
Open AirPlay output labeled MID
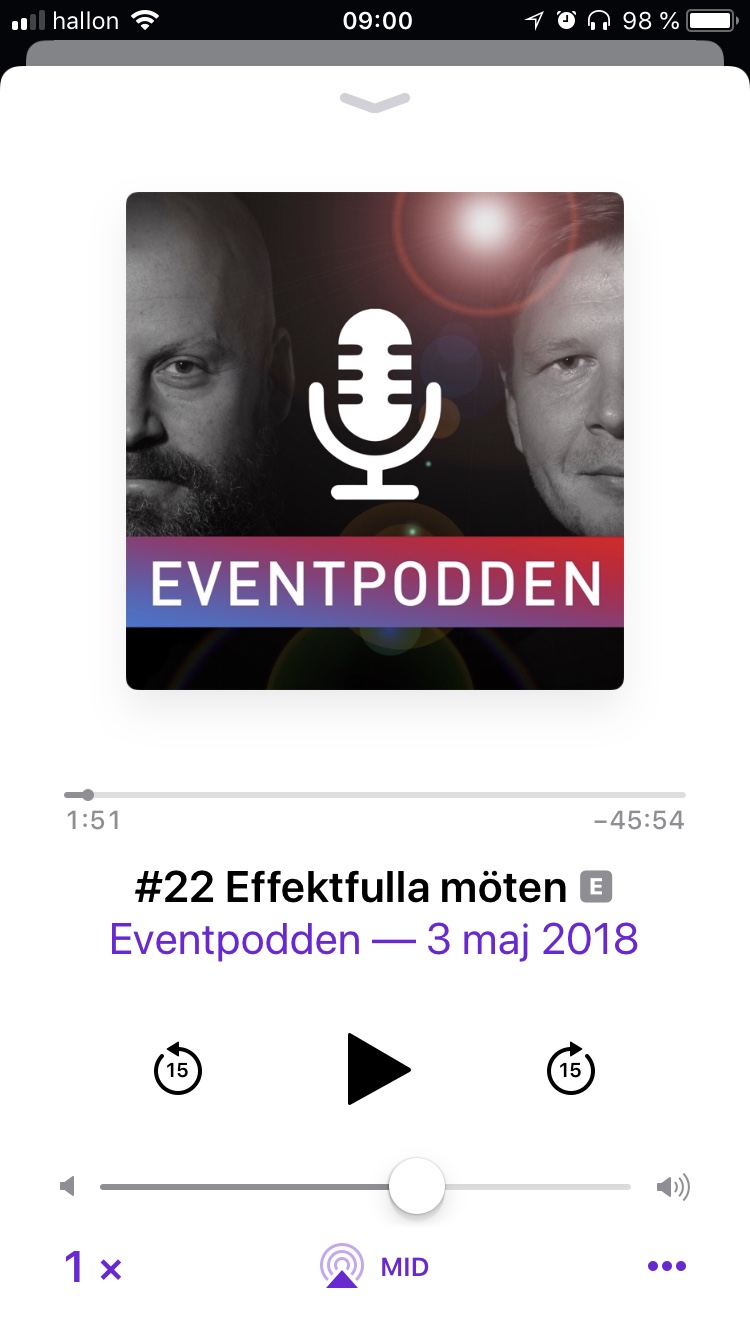tap(374, 1267)
